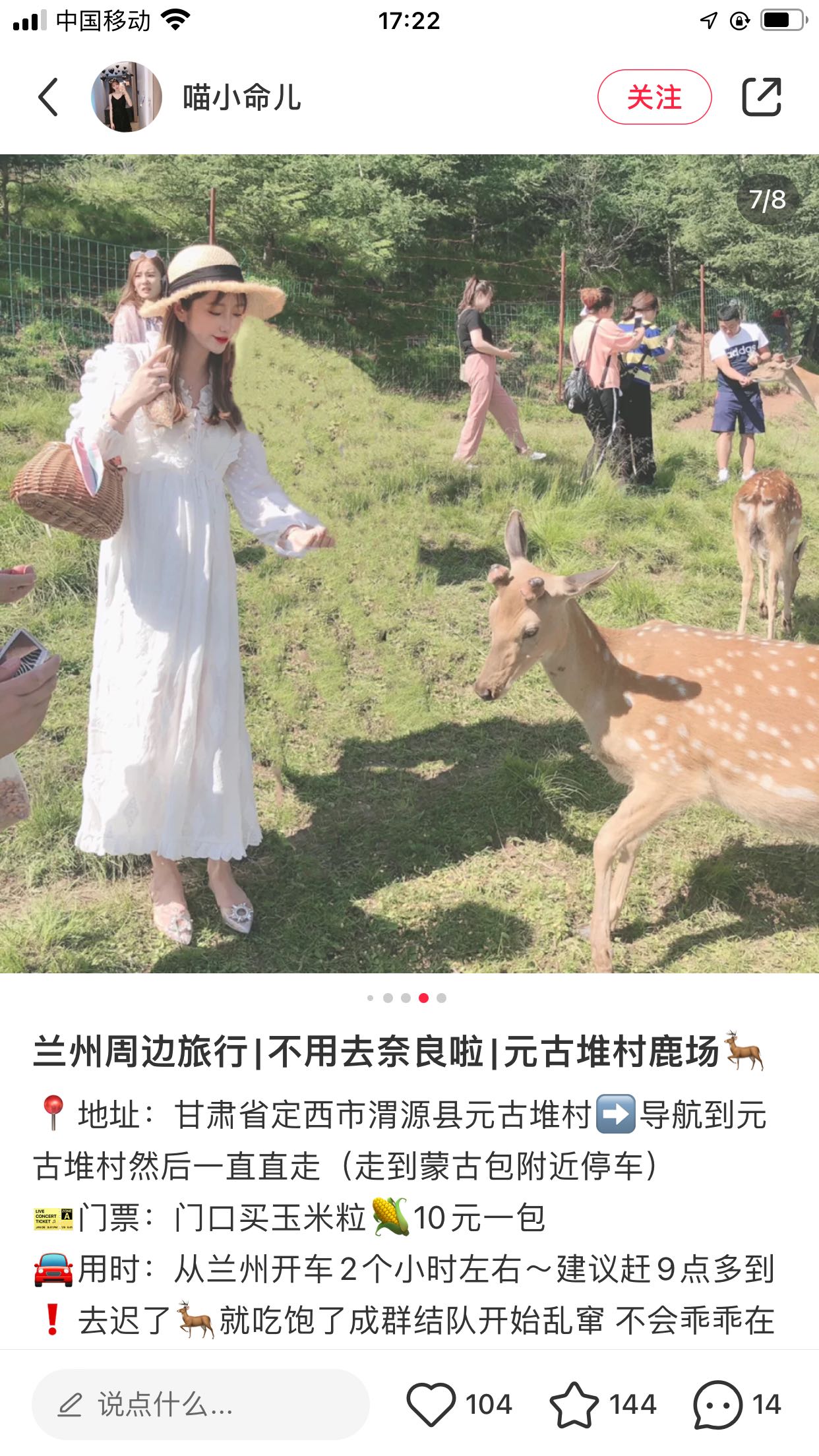The height and width of the screenshot is (1456, 819).
Task: Open 喵小命儿's profile avatar
Action: (x=126, y=98)
